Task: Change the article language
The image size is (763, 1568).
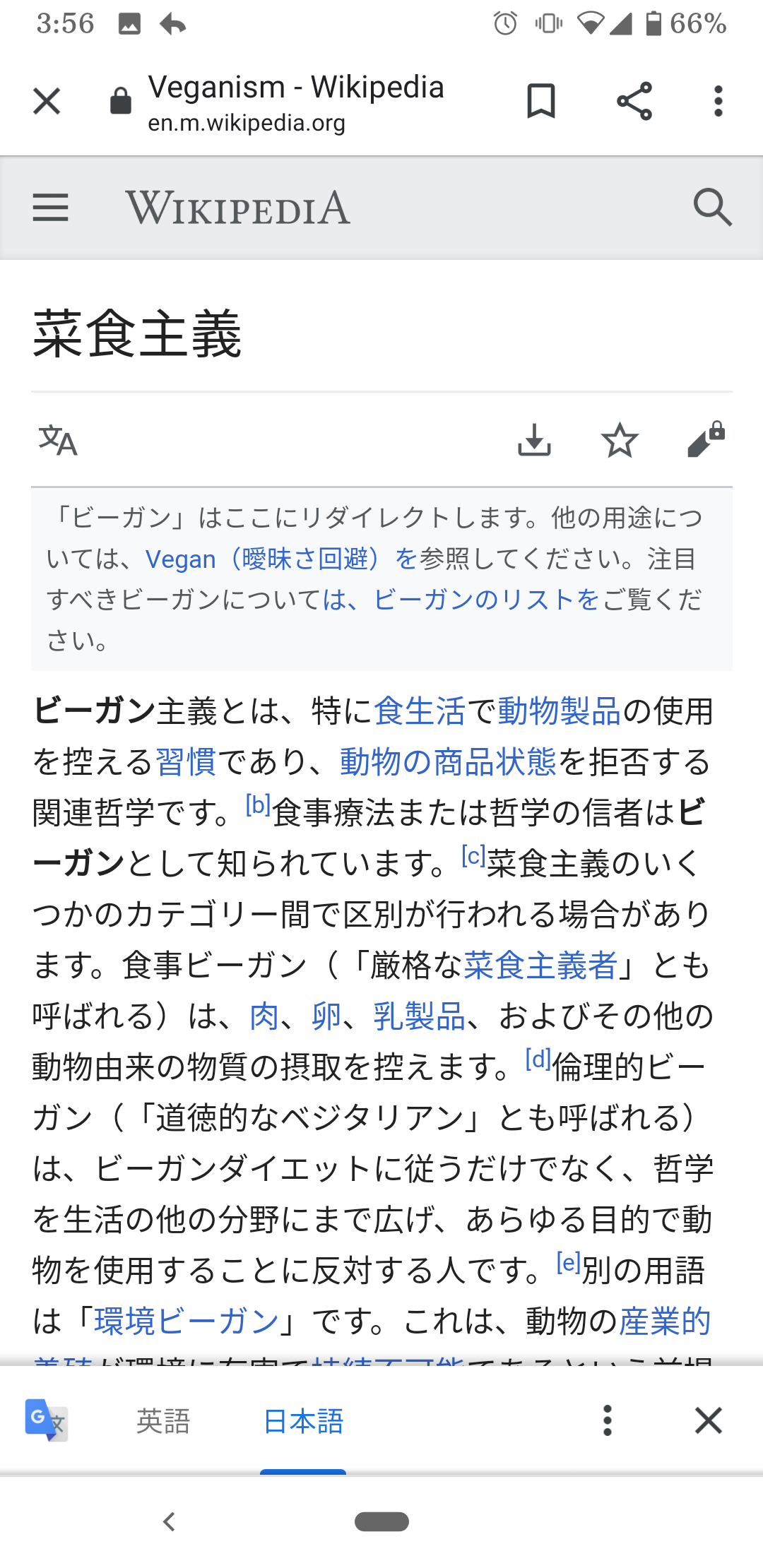Action: click(x=58, y=441)
